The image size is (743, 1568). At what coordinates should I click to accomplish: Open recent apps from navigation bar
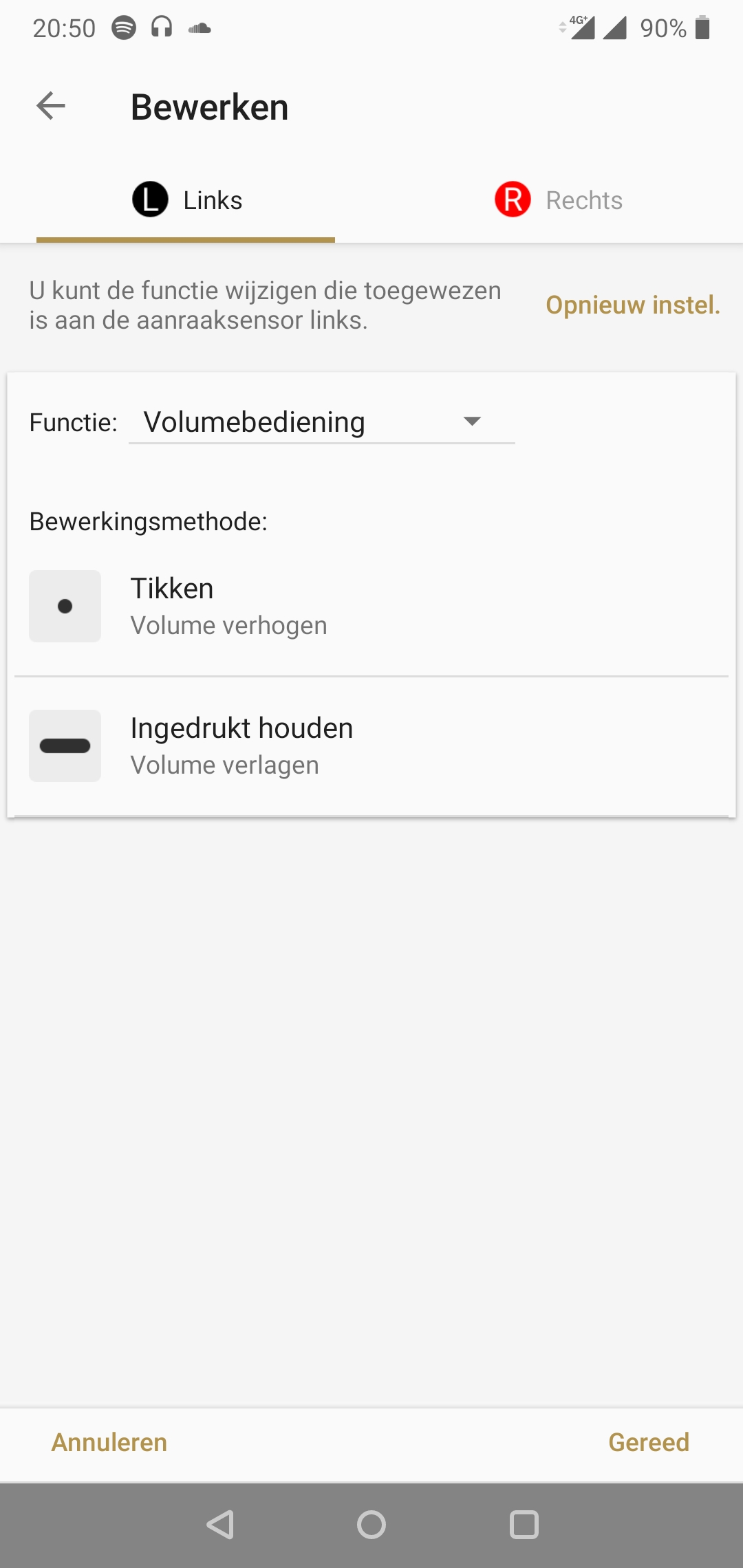(524, 1525)
